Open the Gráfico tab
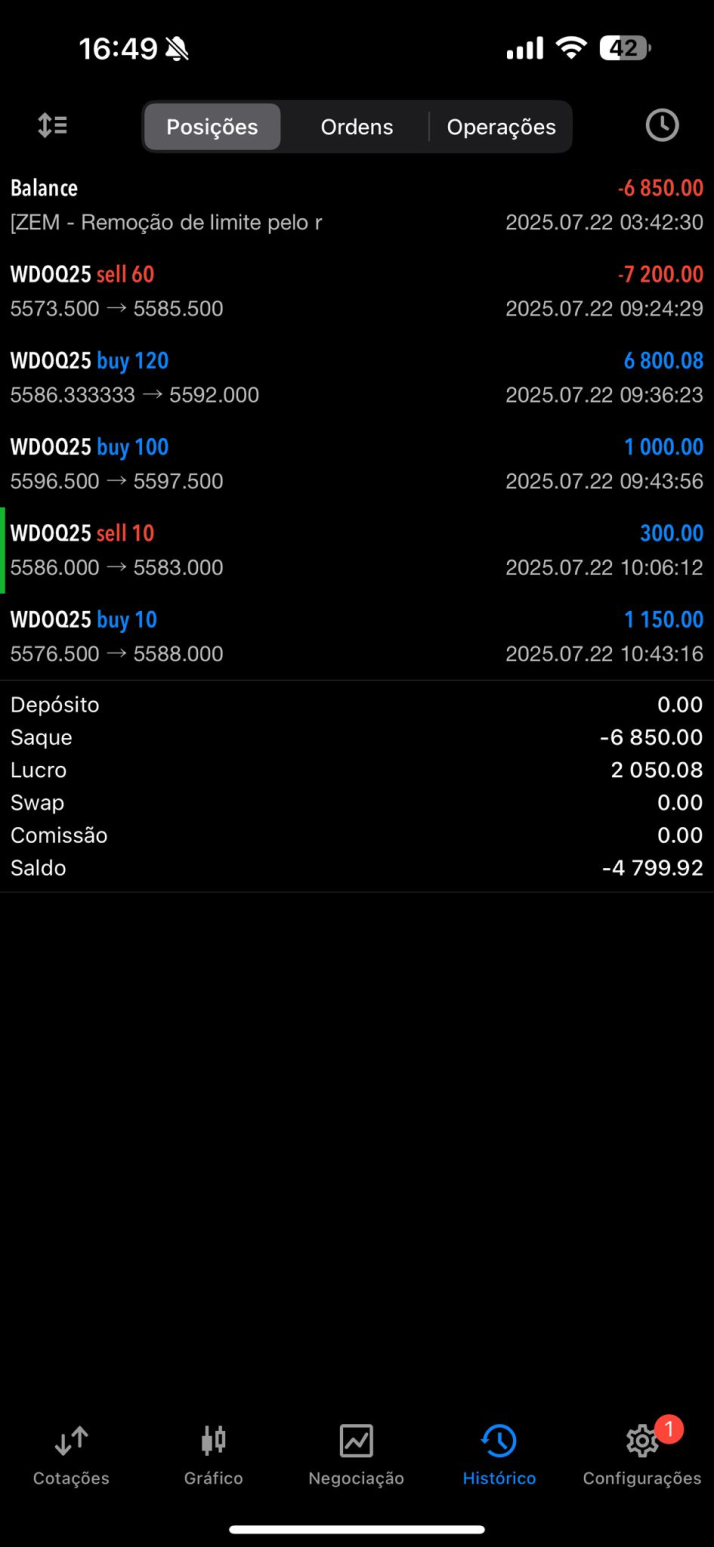 pyautogui.click(x=214, y=1455)
